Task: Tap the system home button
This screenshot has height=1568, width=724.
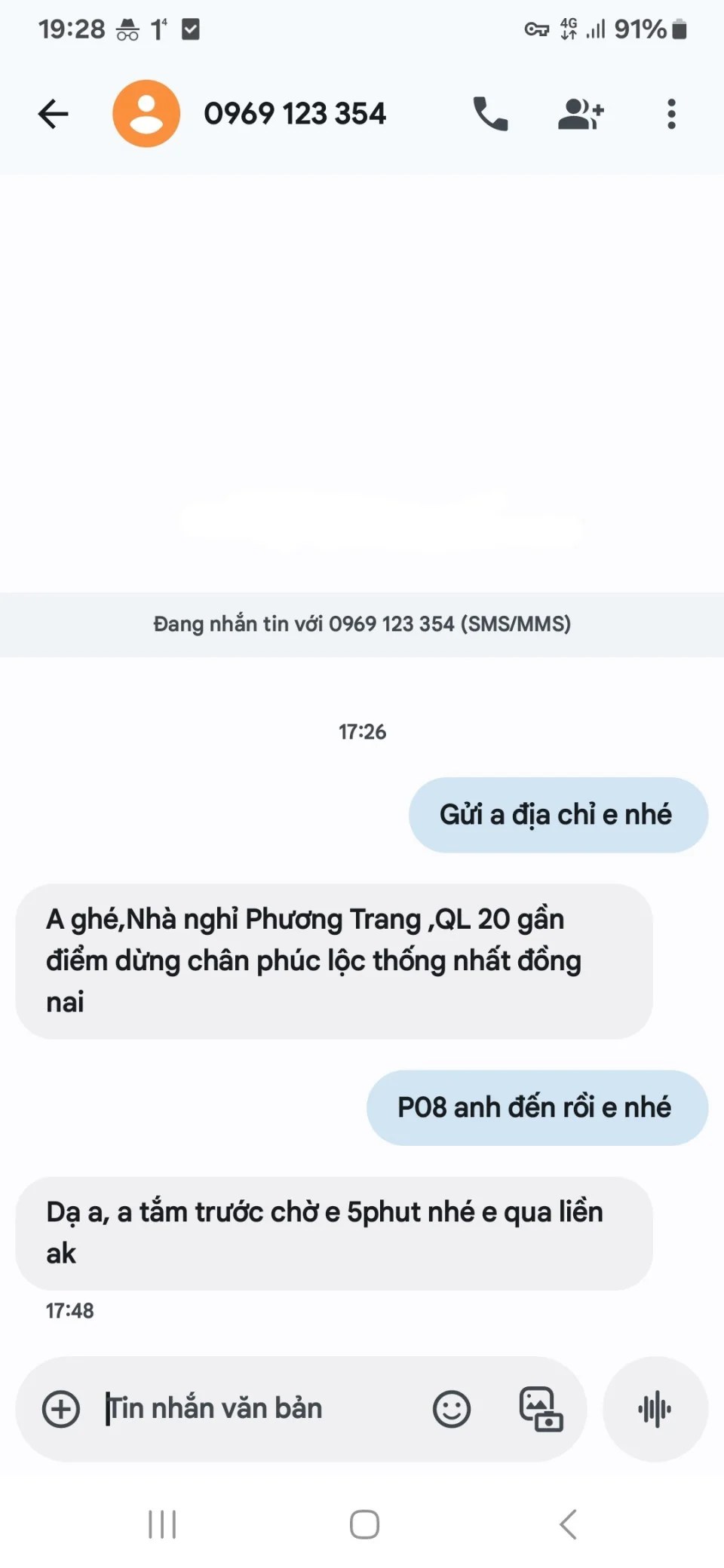Action: pyautogui.click(x=364, y=1524)
